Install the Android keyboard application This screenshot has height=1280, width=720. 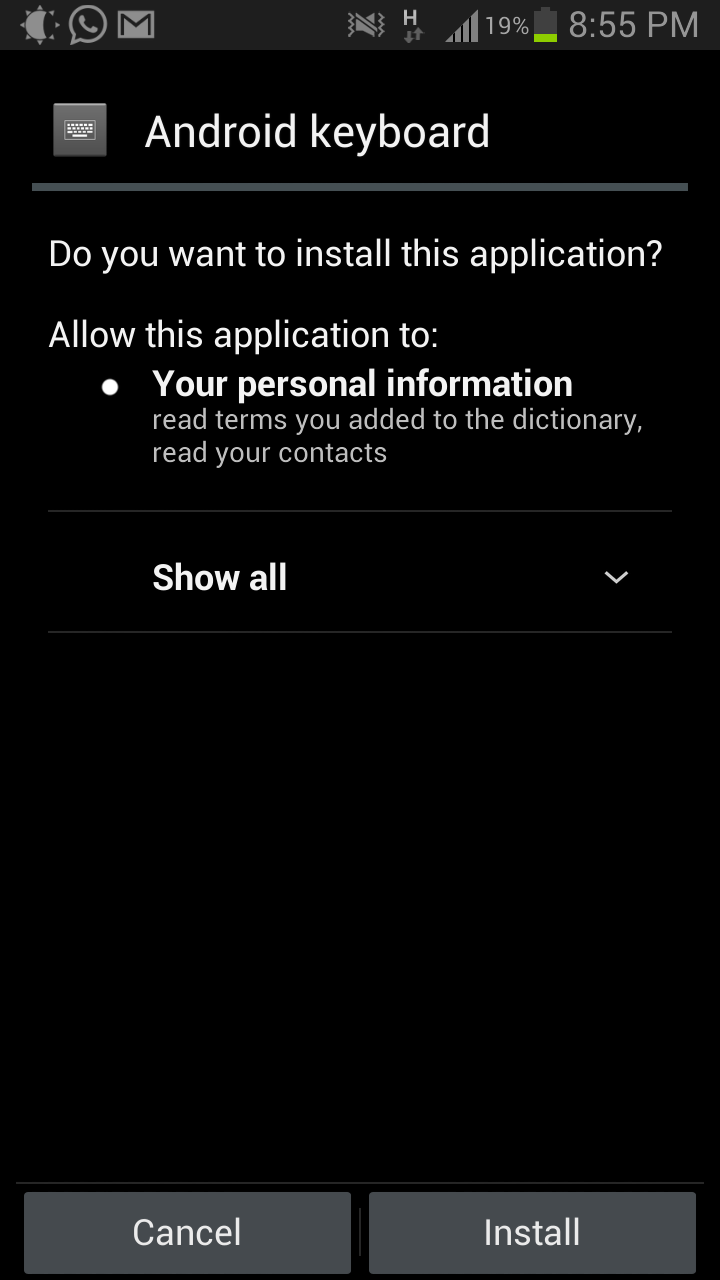click(x=532, y=1232)
